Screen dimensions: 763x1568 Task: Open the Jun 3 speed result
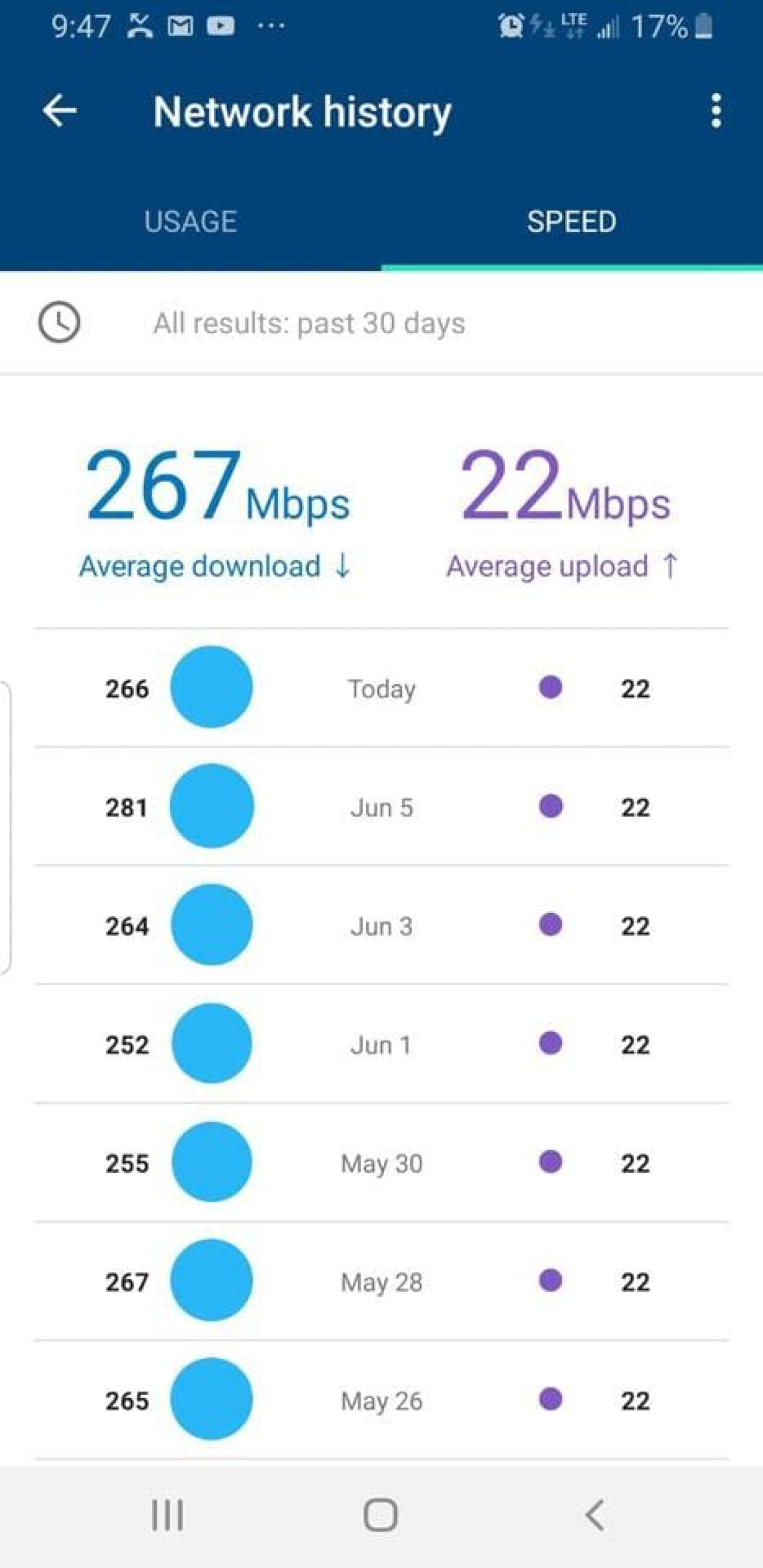click(x=381, y=926)
